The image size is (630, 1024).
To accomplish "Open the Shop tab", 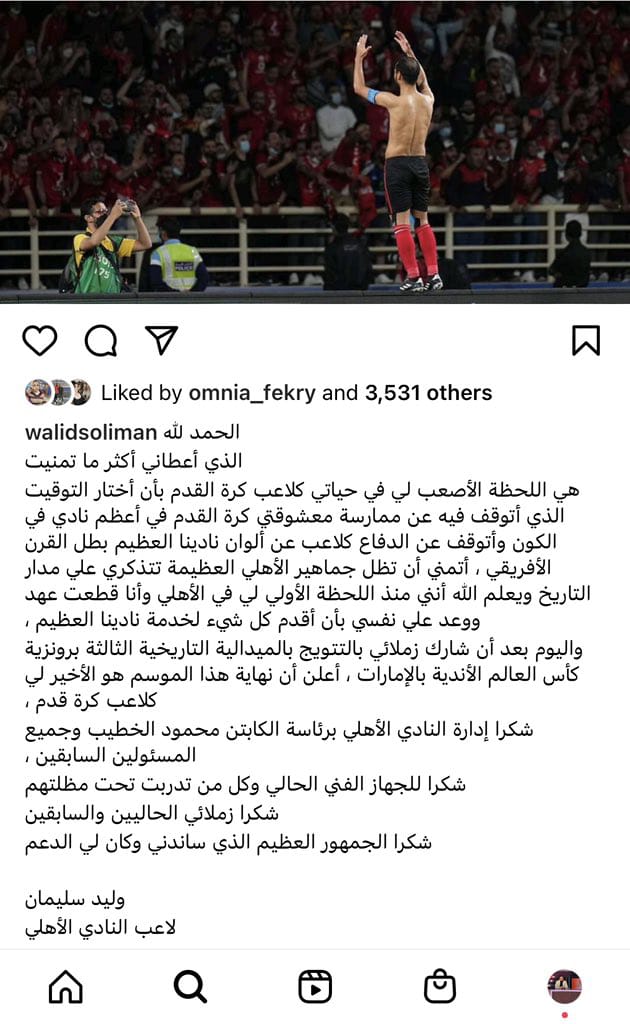I will pos(440,987).
